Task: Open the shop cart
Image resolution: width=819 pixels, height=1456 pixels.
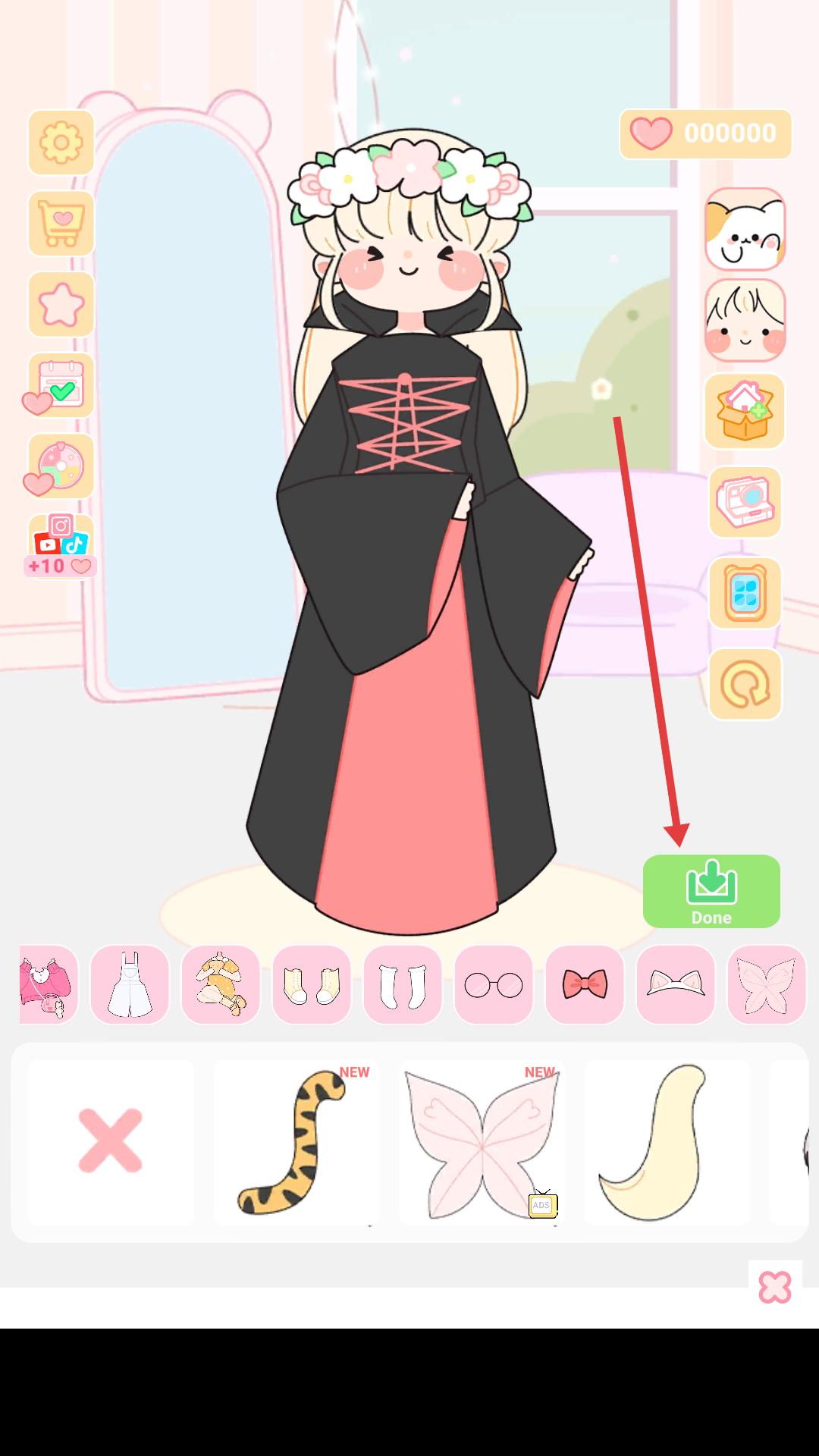Action: 61,224
